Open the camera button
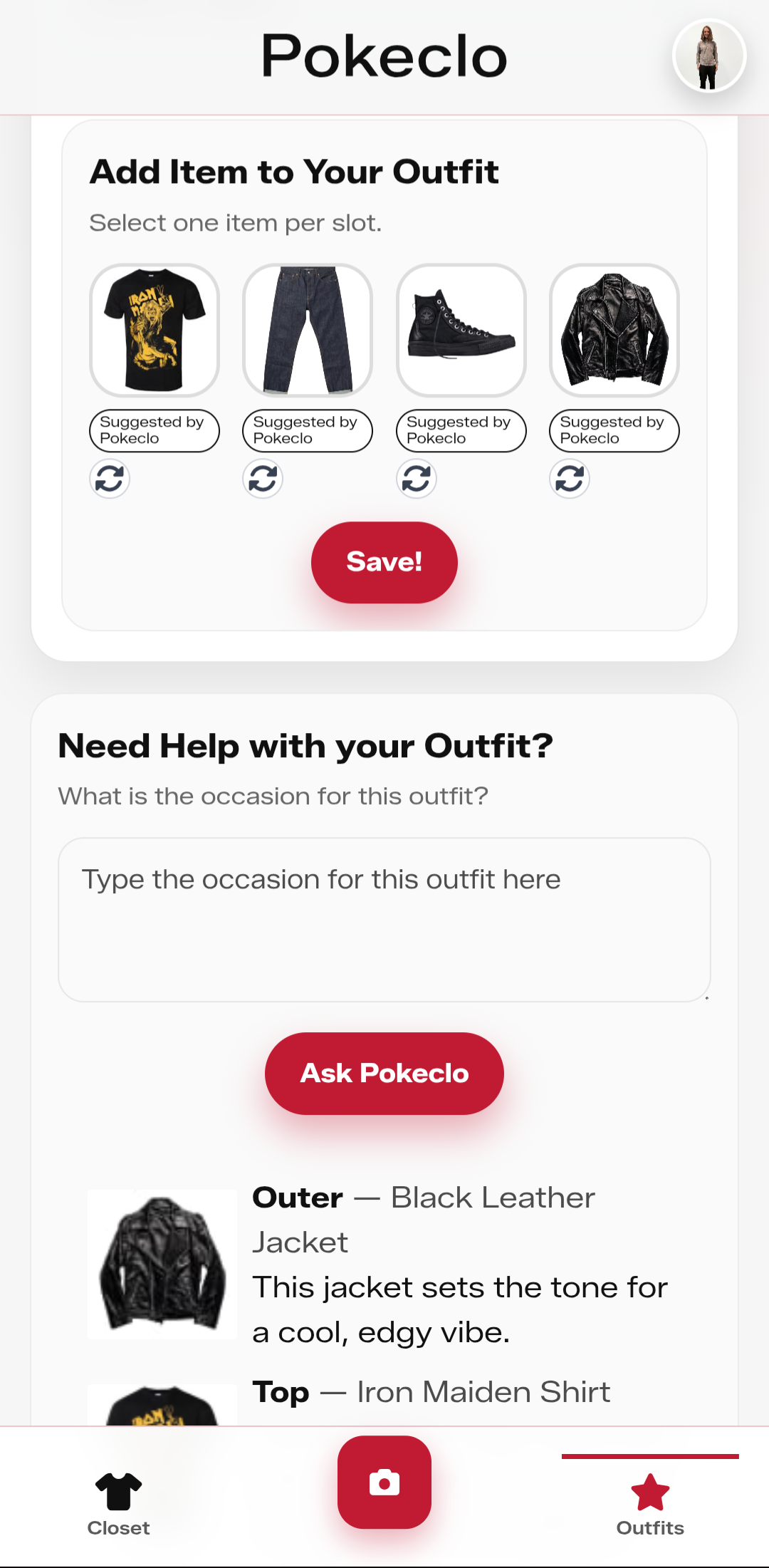769x1568 pixels. point(384,1482)
